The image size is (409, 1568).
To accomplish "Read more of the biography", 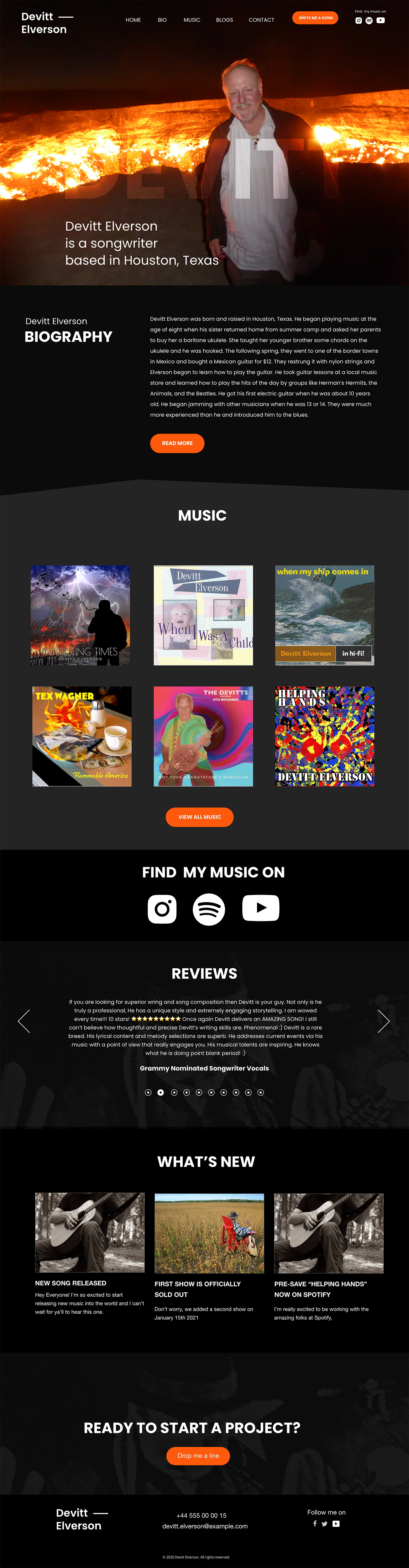I will (177, 443).
